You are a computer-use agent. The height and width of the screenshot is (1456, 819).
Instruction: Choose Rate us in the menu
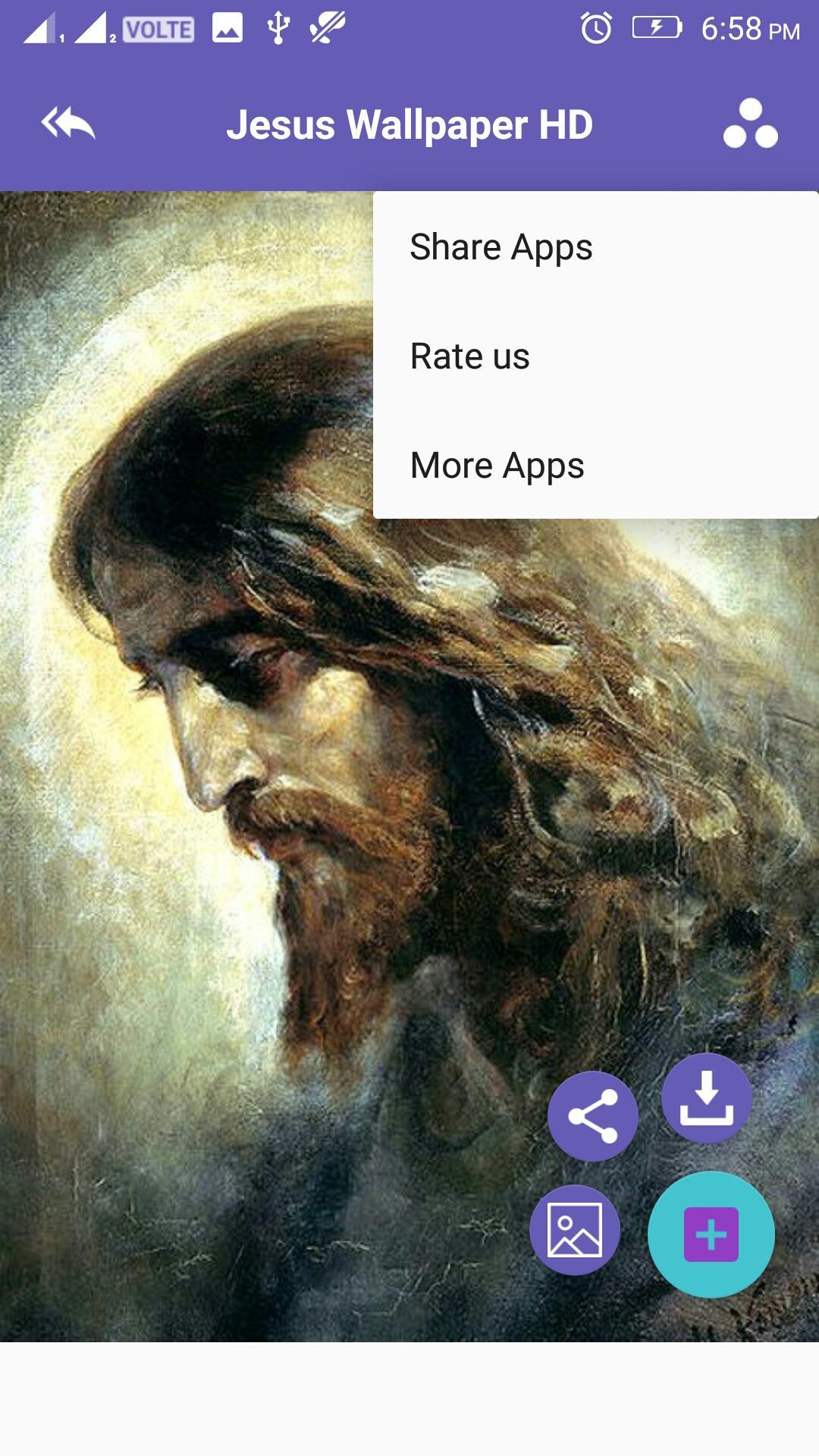coord(470,356)
